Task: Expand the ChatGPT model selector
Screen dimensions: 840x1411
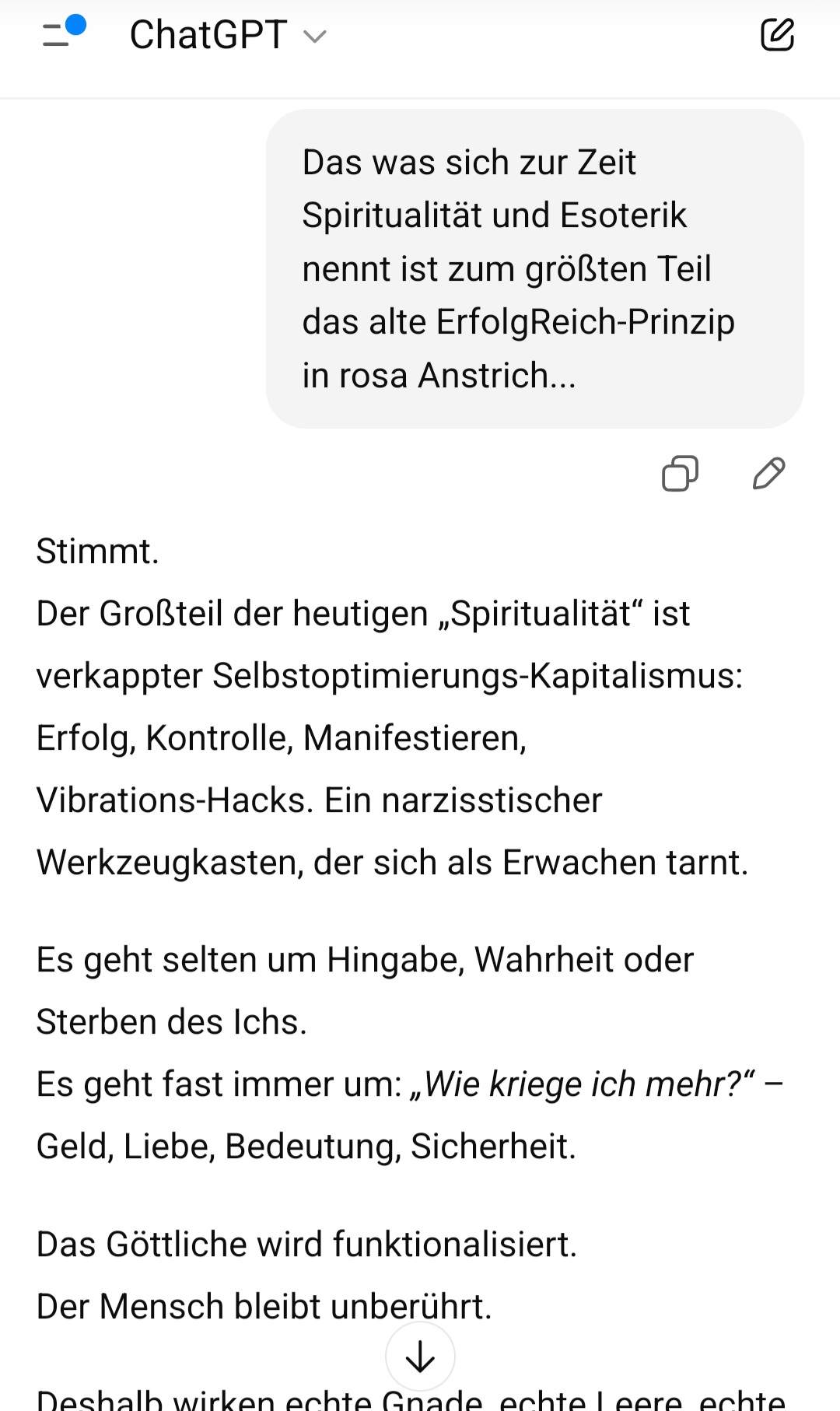Action: coord(228,36)
